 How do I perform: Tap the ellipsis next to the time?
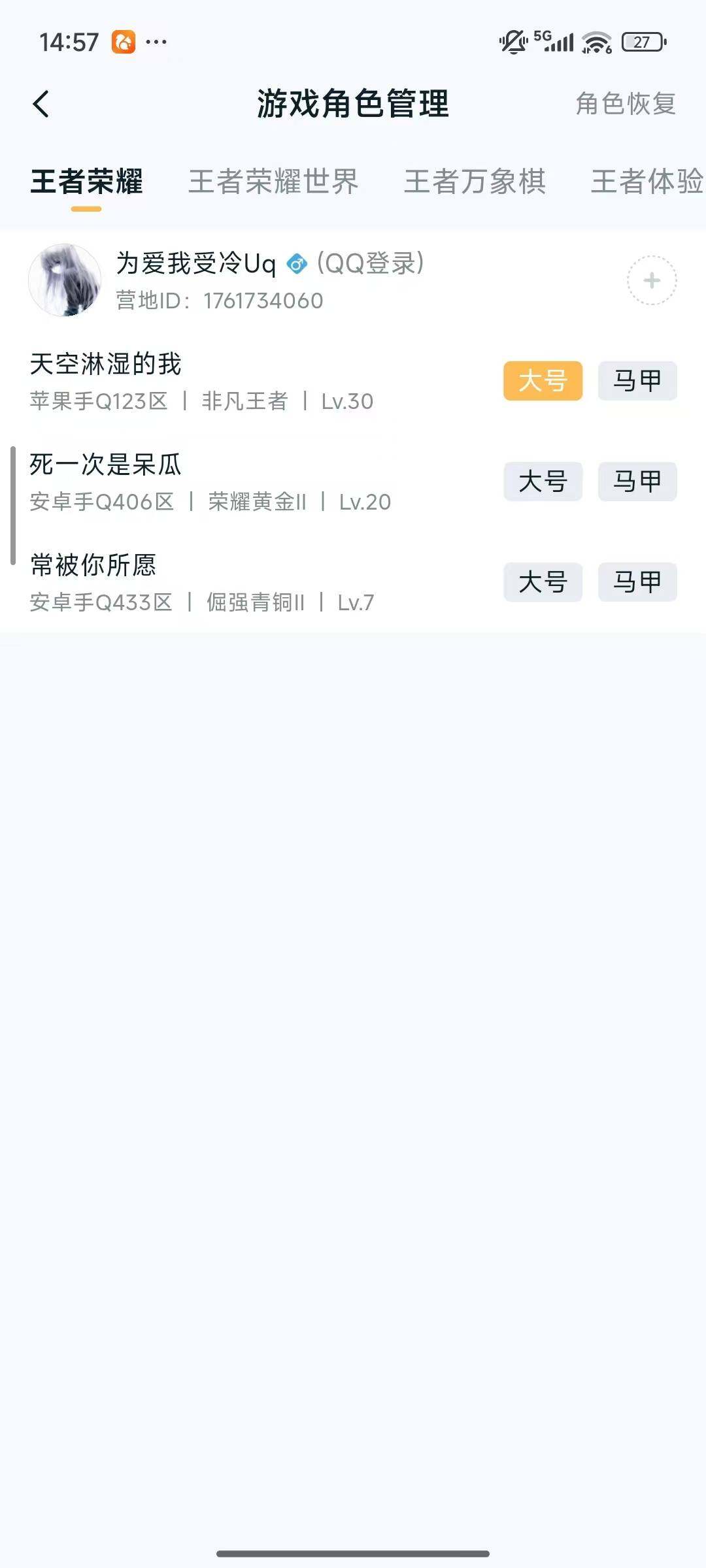pos(155,41)
